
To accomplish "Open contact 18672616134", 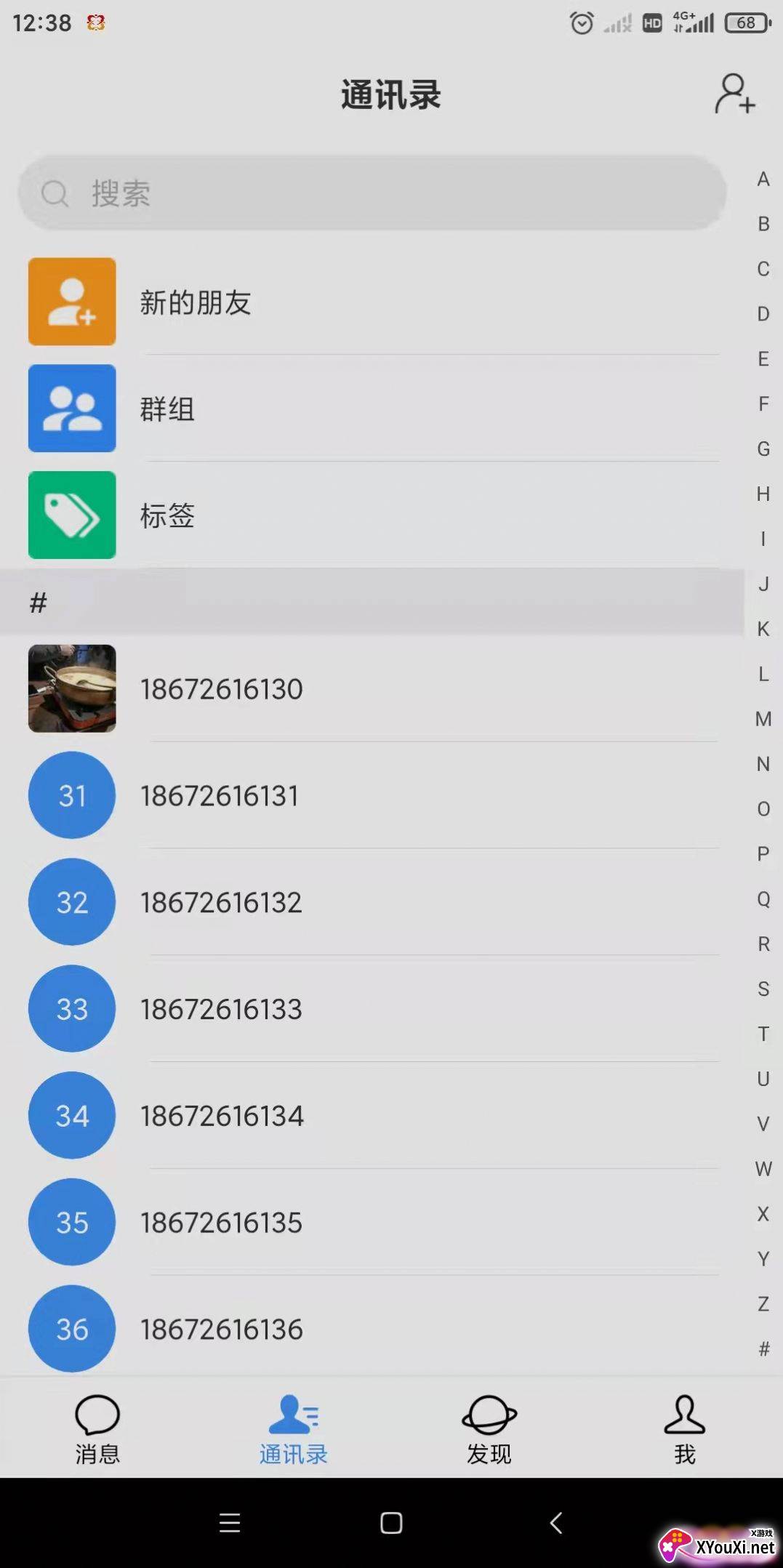I will [372, 1116].
